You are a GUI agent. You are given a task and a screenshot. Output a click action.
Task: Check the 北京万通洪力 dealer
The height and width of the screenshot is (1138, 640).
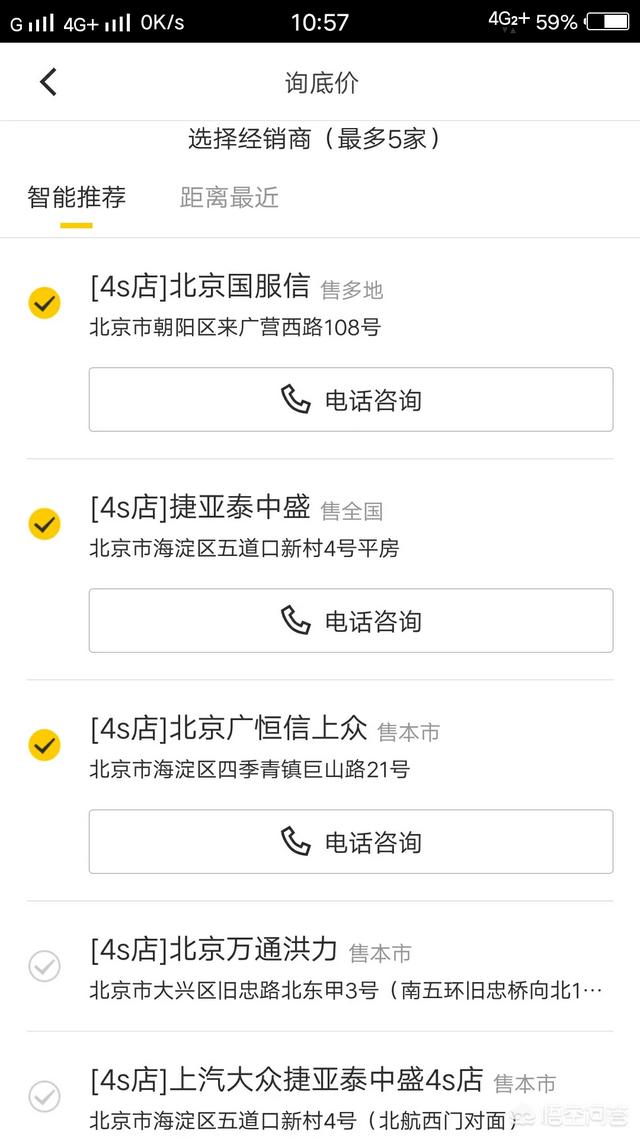(44, 967)
